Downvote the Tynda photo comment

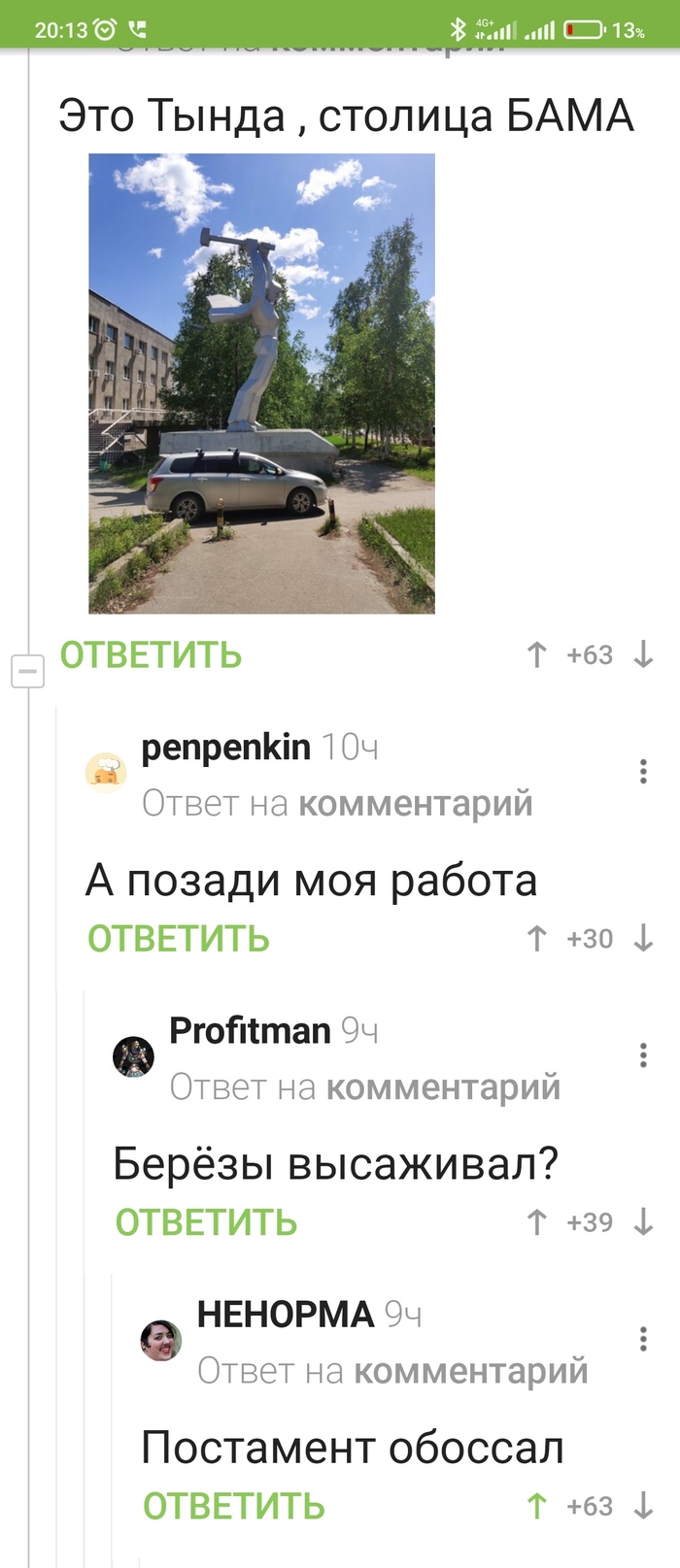(643, 655)
